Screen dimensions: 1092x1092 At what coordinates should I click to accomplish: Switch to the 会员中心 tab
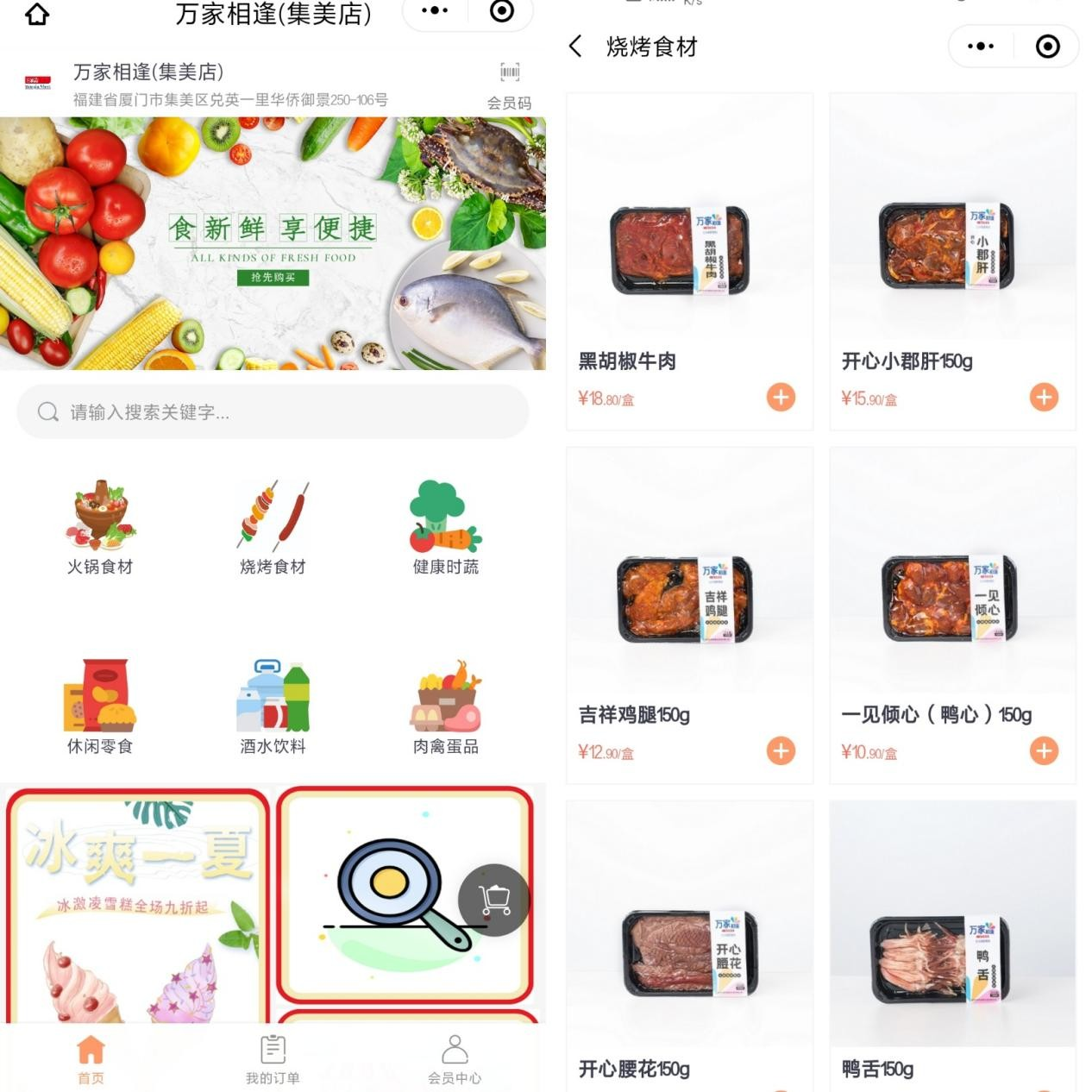click(455, 1059)
